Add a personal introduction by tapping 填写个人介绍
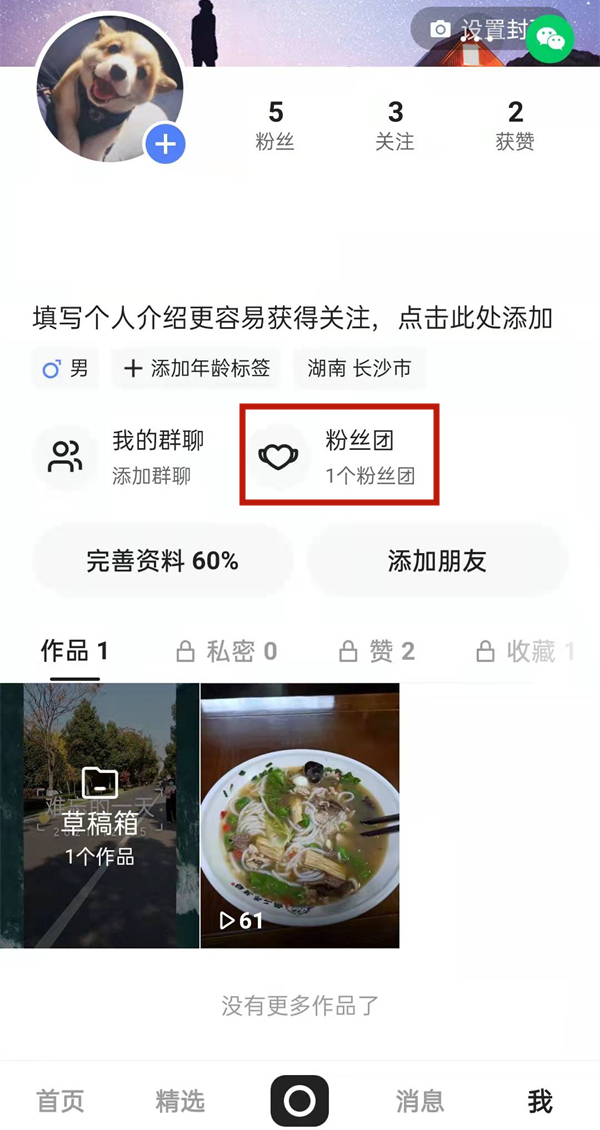600x1130 pixels. coord(292,318)
